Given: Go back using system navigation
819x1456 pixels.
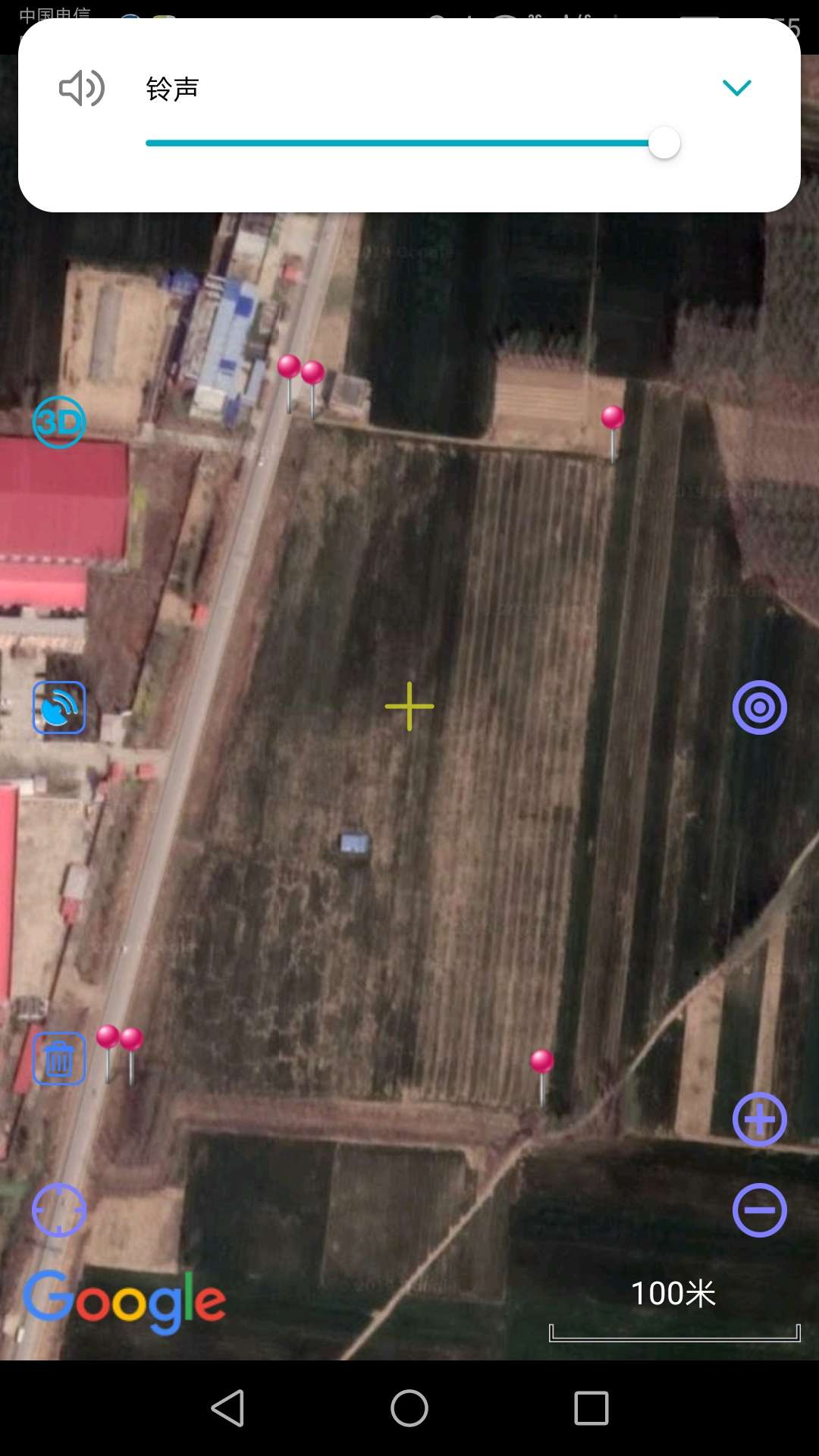Looking at the screenshot, I should (227, 1408).
